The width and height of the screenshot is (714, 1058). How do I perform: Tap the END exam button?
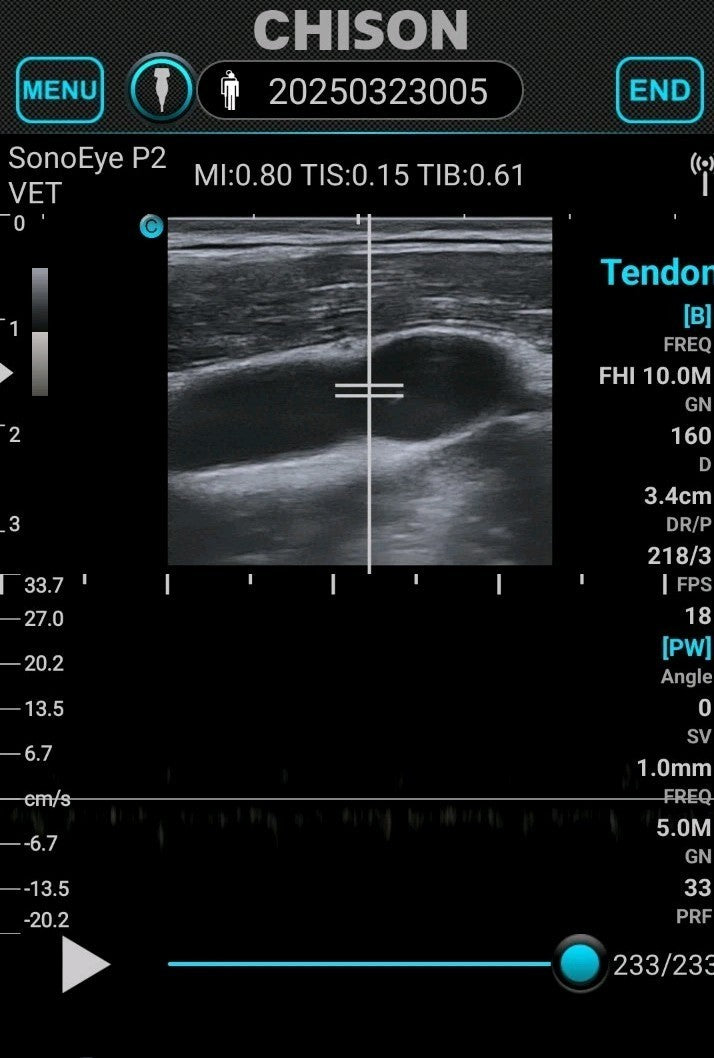click(659, 90)
